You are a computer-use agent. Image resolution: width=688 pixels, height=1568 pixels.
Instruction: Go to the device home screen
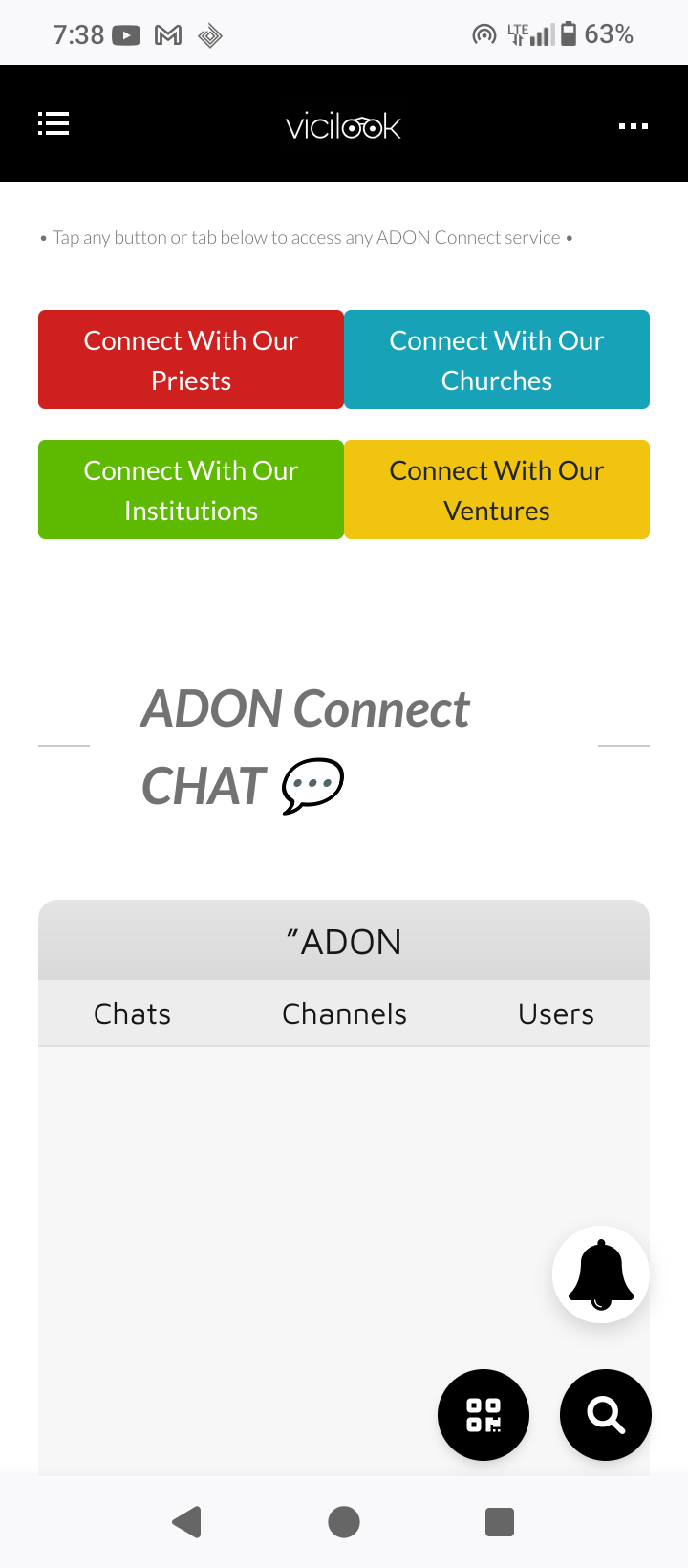344,1521
